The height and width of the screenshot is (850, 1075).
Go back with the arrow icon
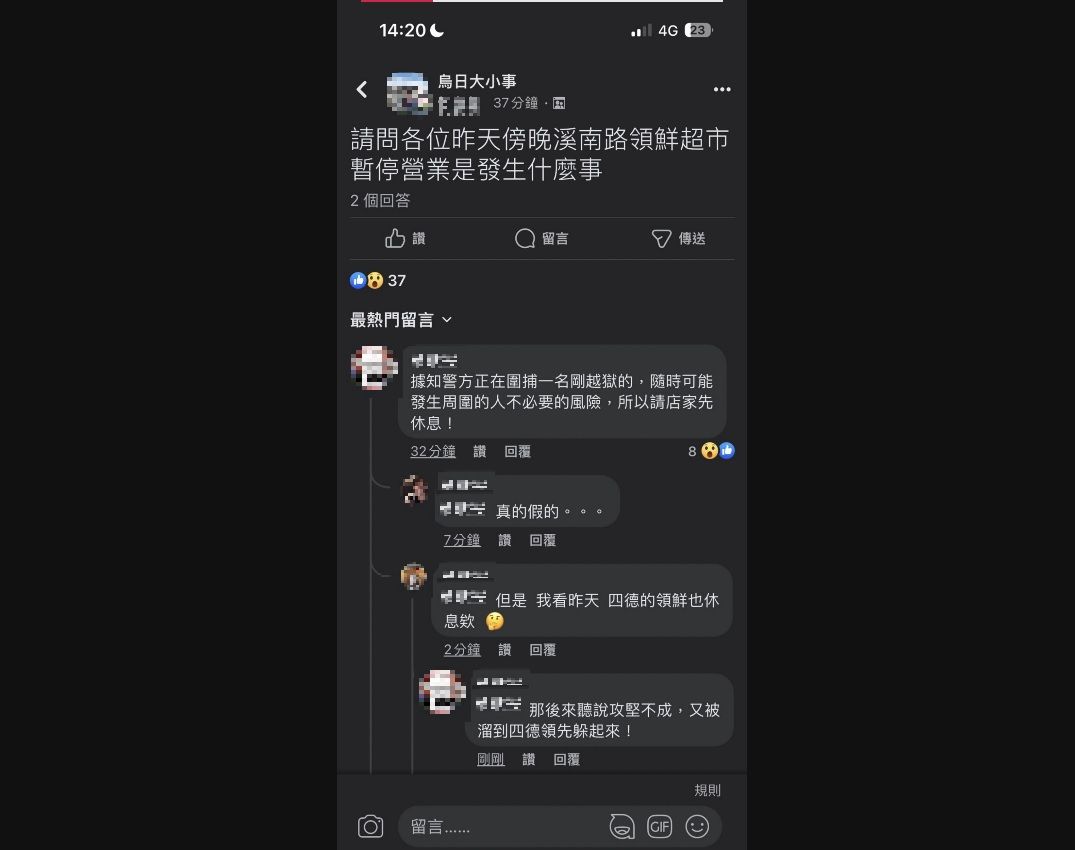click(x=362, y=90)
